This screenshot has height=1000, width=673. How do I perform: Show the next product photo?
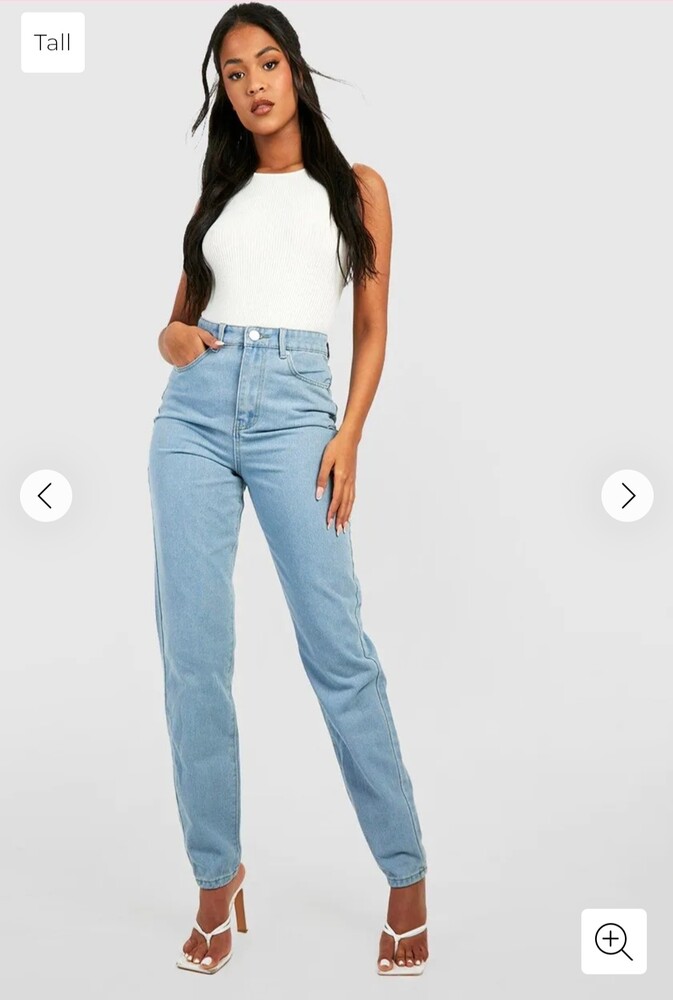(627, 495)
